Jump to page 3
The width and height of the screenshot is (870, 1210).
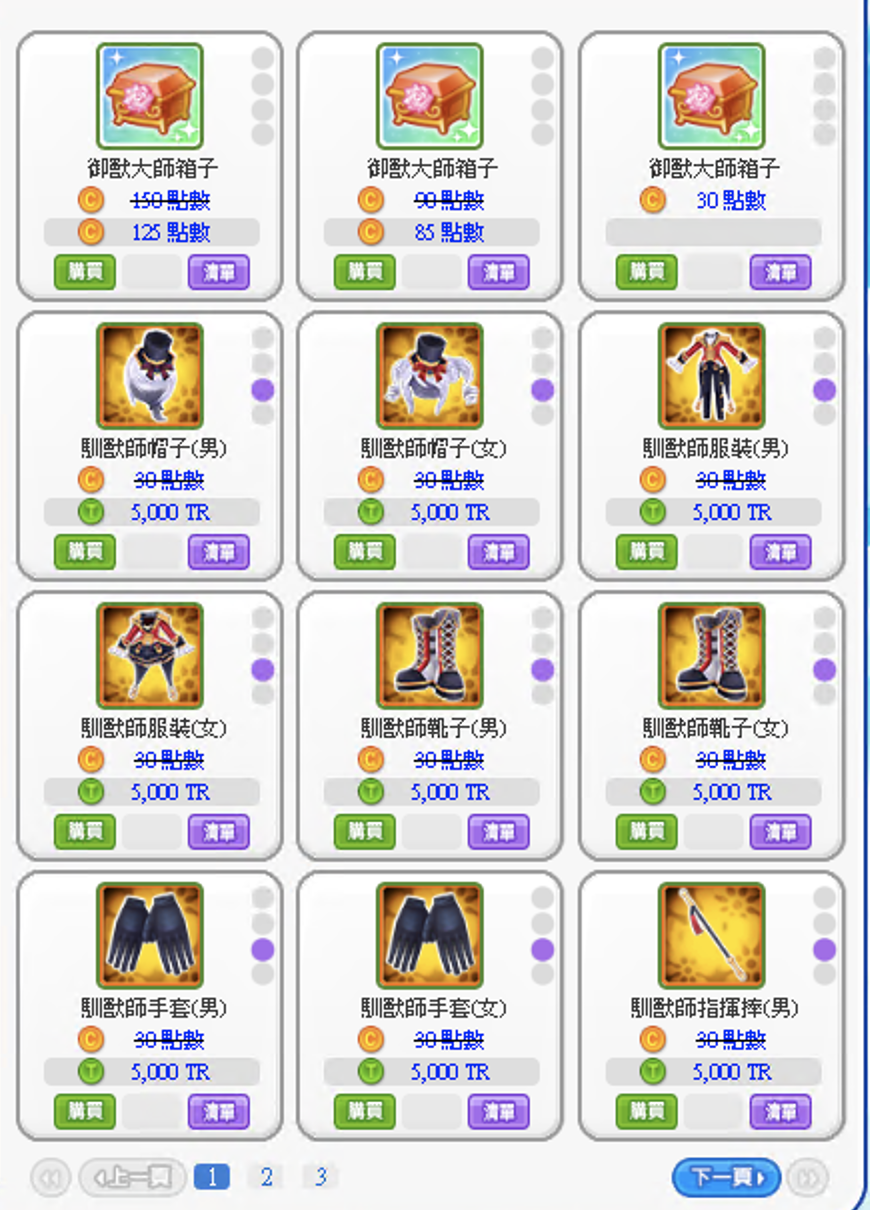click(320, 1177)
